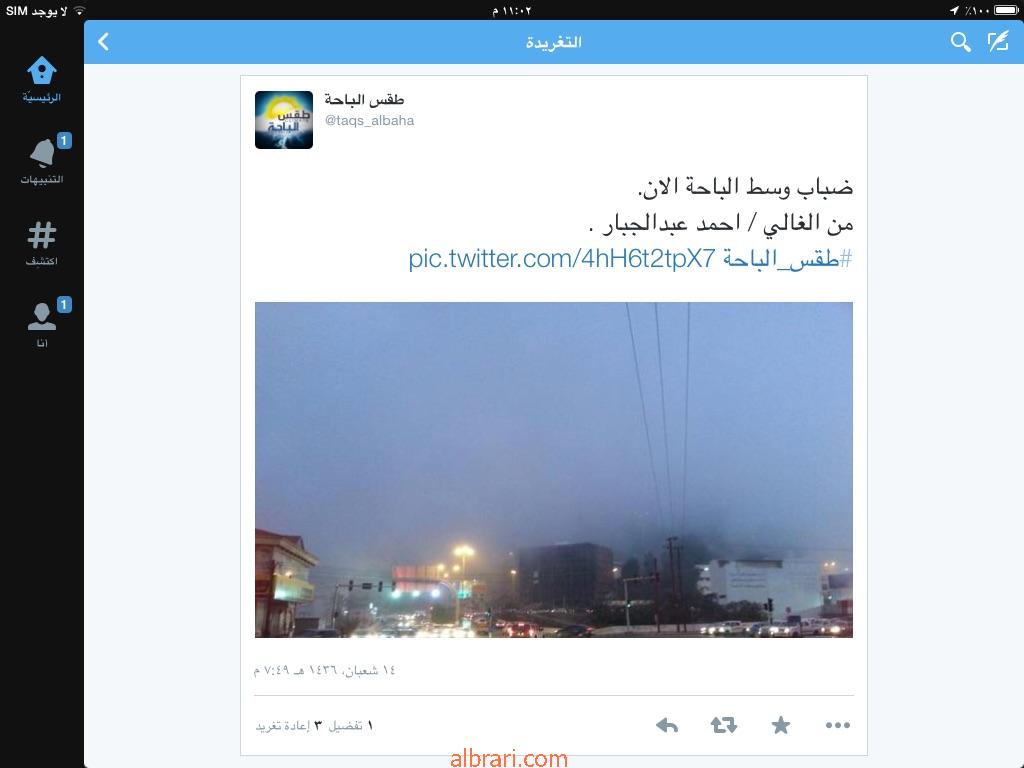Open the search magnifier in the header
The height and width of the screenshot is (768, 1024).
(960, 42)
